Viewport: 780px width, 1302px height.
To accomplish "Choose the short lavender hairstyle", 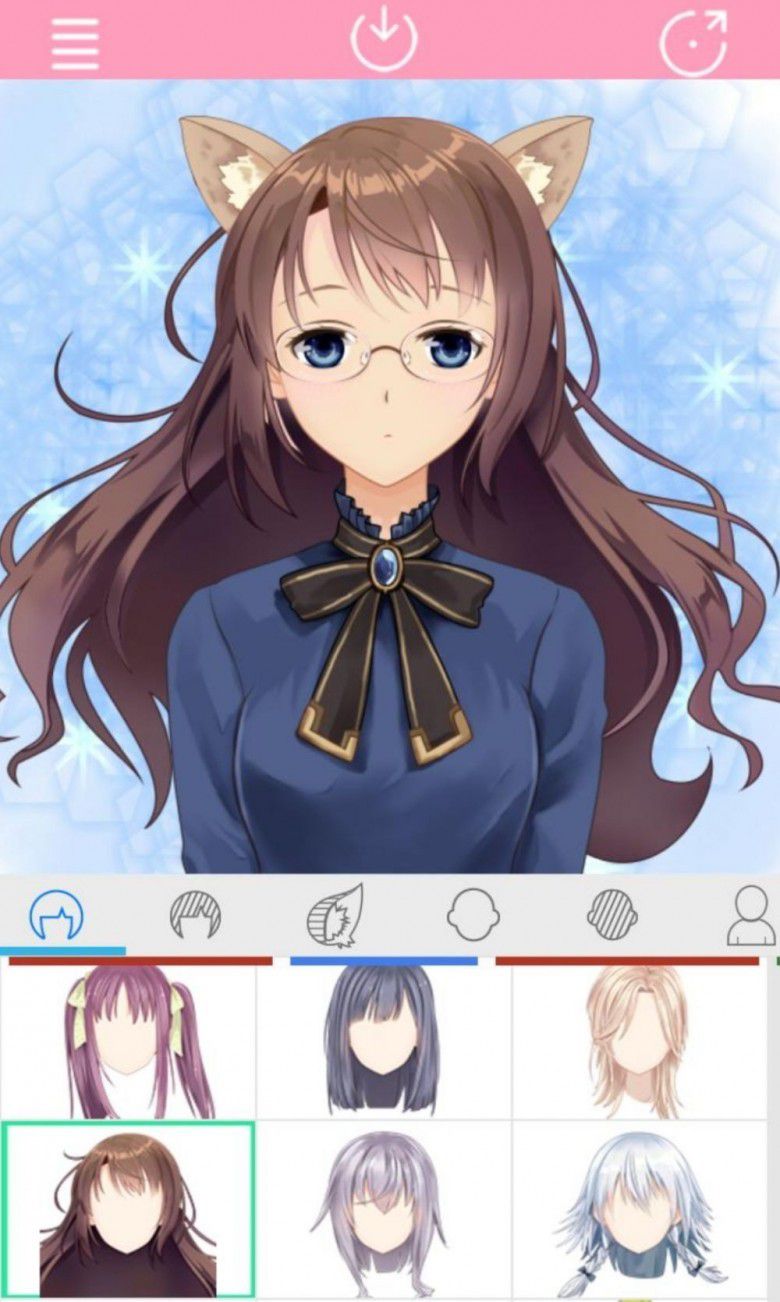I will 383,1209.
